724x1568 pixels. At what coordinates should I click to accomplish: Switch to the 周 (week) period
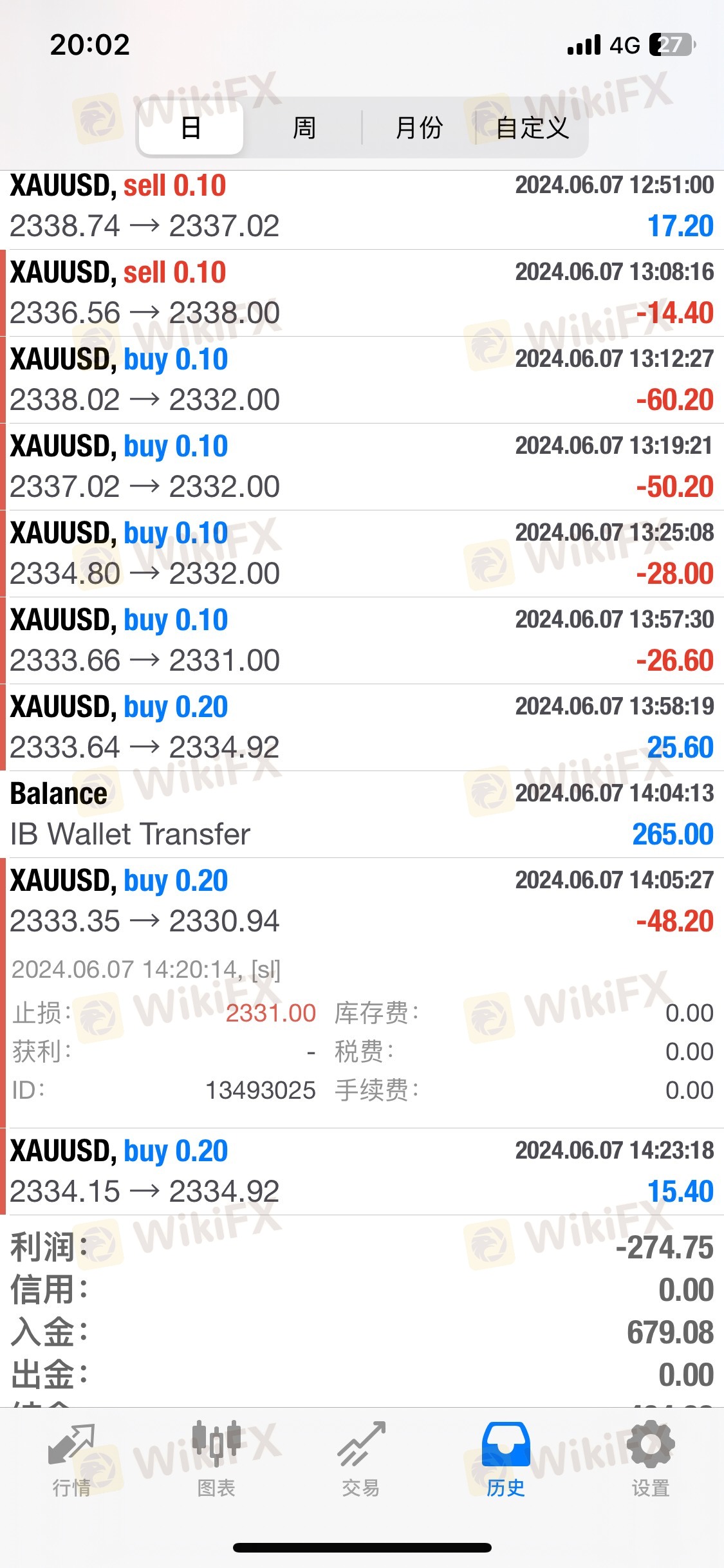click(304, 127)
